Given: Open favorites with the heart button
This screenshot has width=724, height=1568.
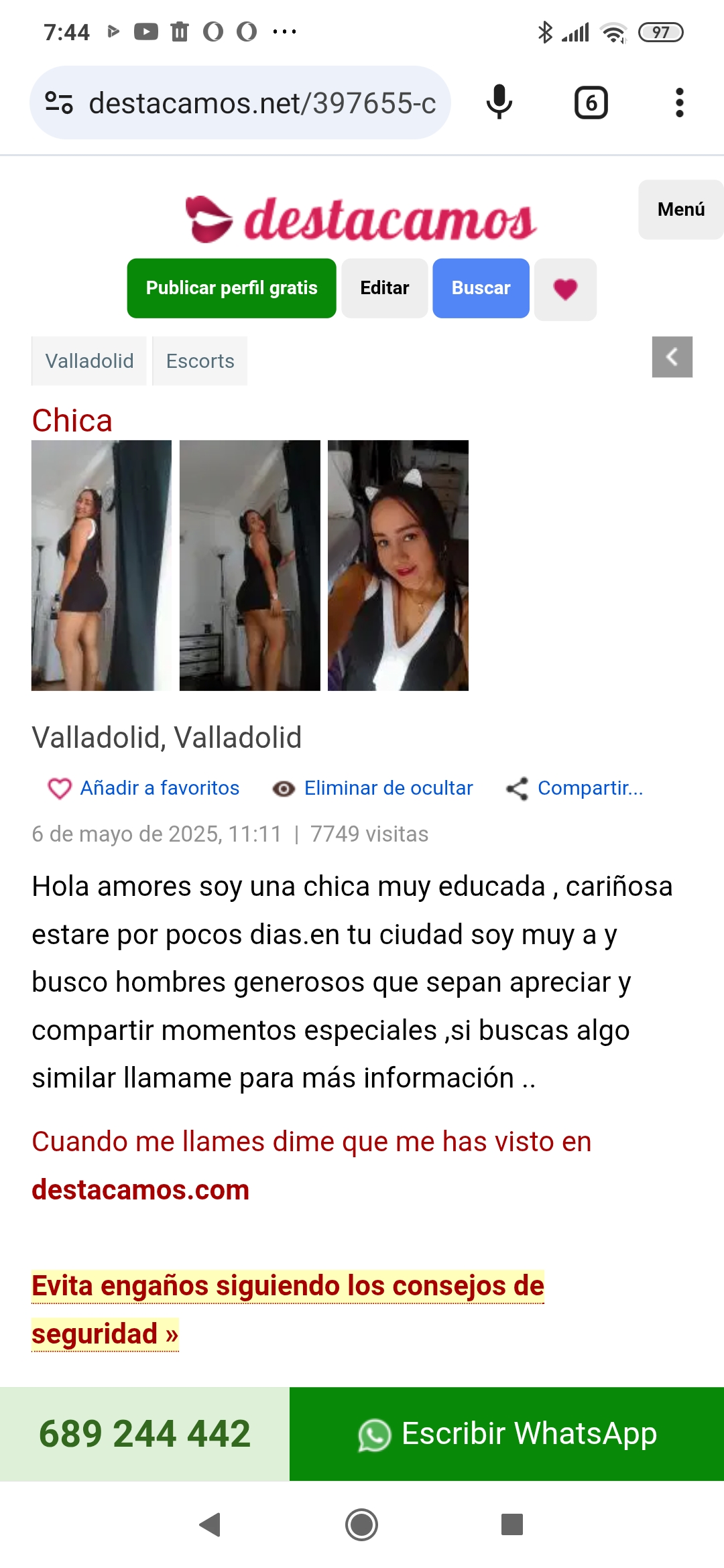Looking at the screenshot, I should tap(566, 289).
